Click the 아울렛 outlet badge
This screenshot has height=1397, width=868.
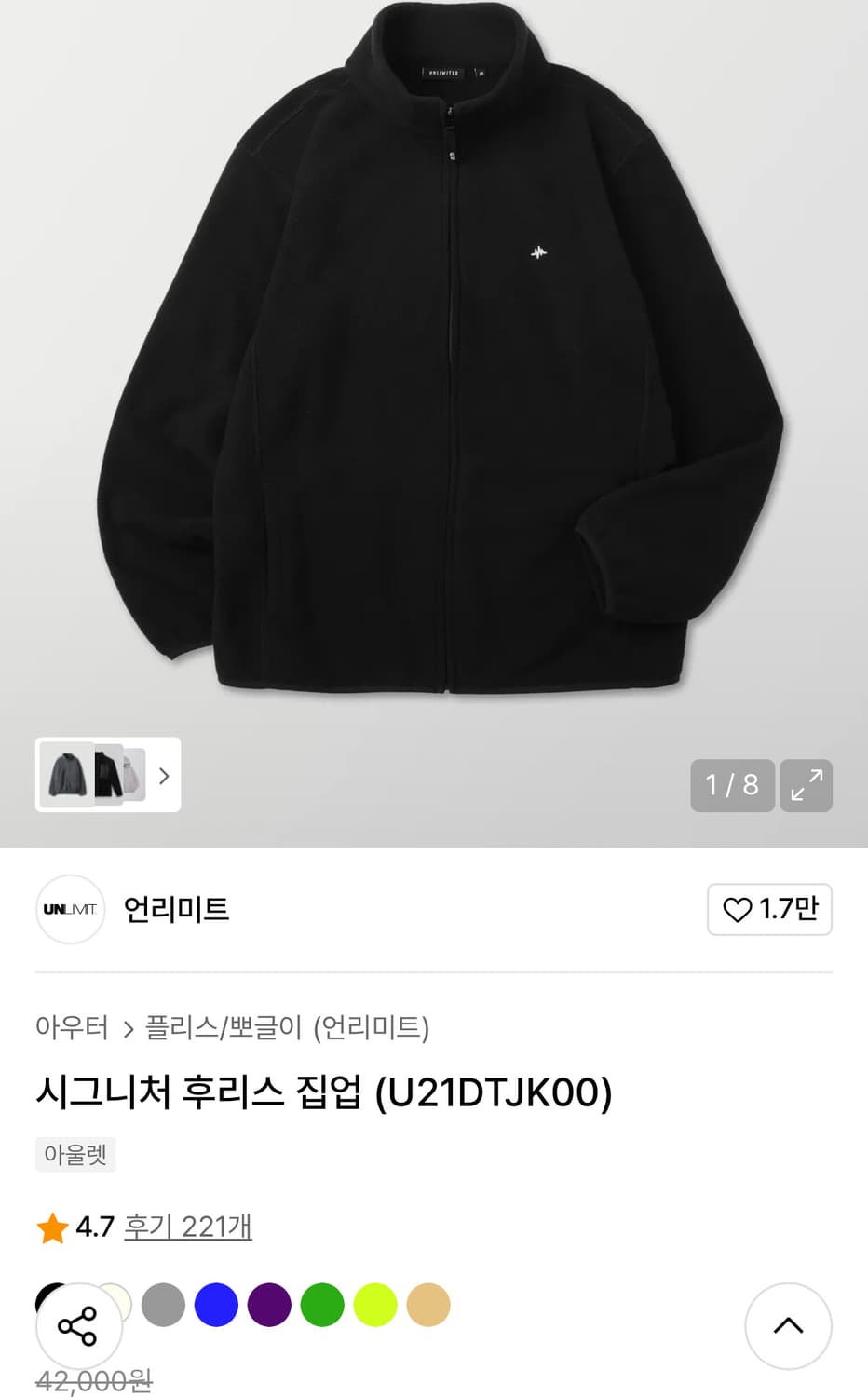click(x=75, y=1155)
